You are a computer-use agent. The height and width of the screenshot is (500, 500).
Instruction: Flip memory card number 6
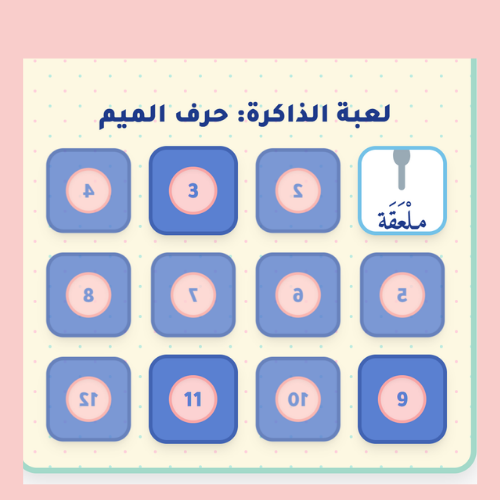pos(298,295)
